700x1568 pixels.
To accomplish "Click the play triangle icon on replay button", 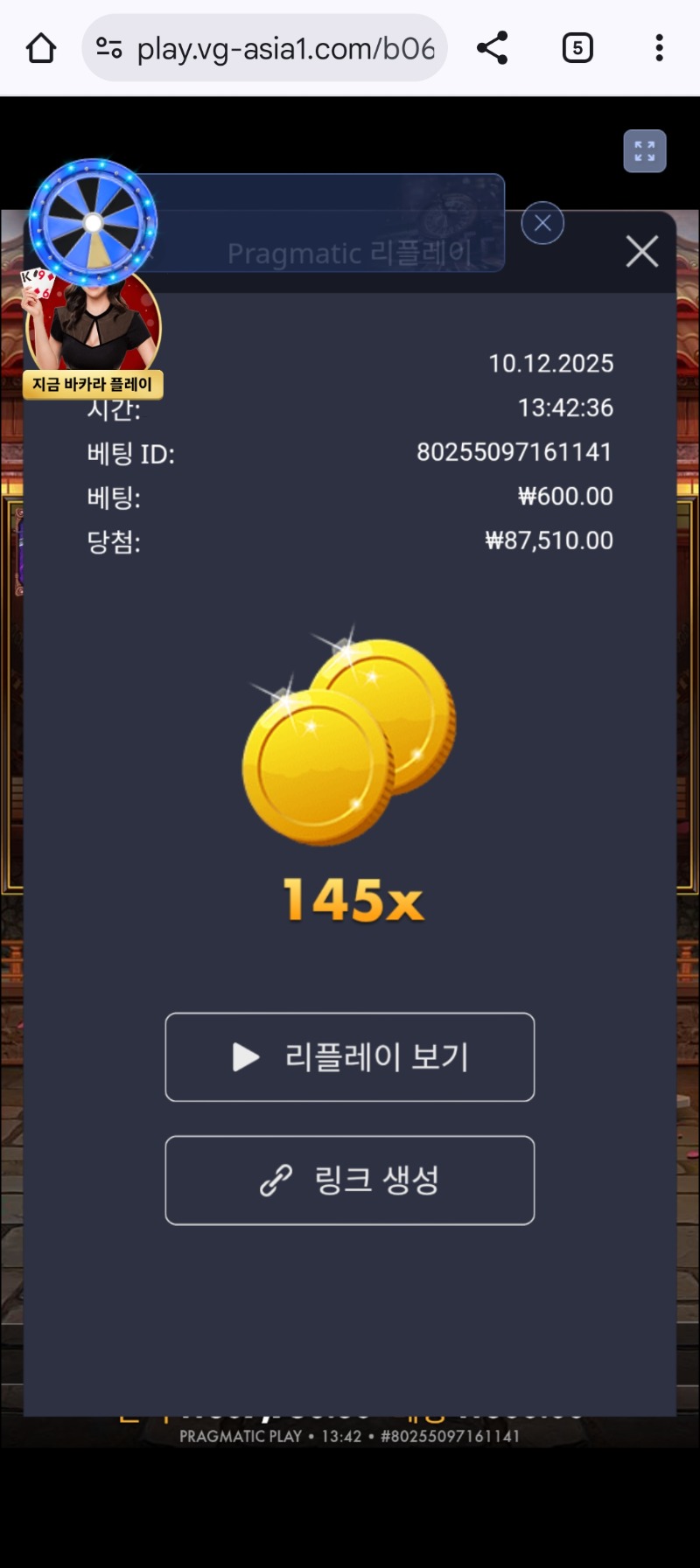I will [243, 1057].
